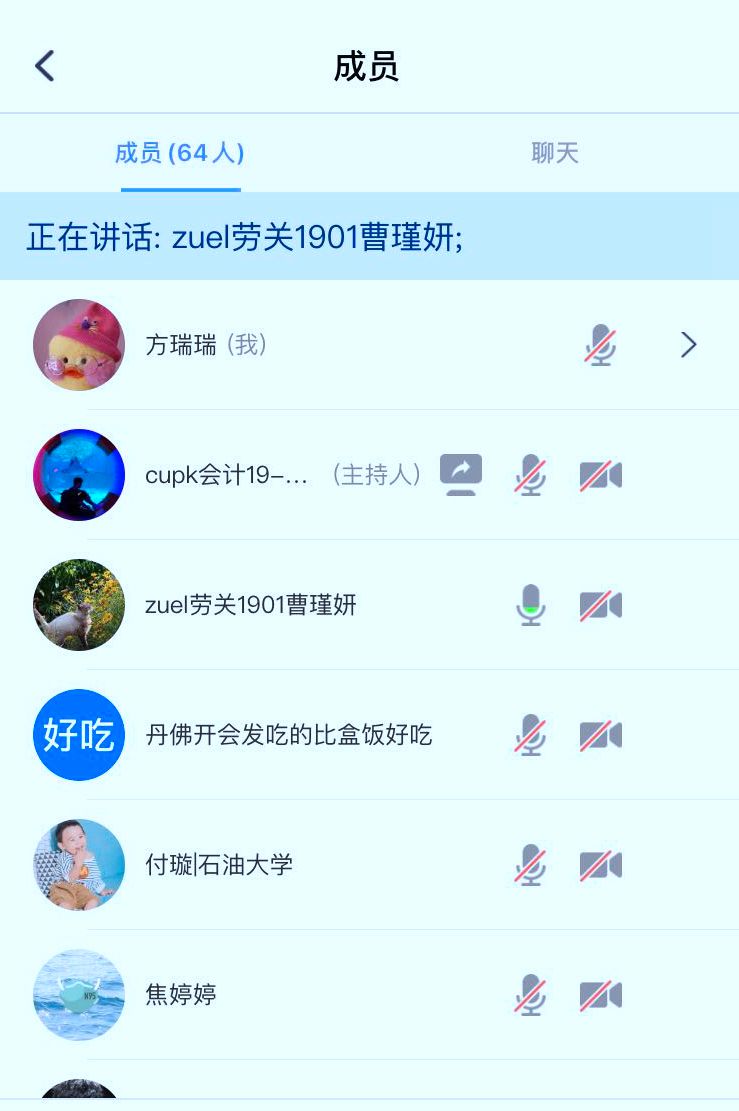Open member zuel劳关1901曹瑾妍

tap(250, 605)
